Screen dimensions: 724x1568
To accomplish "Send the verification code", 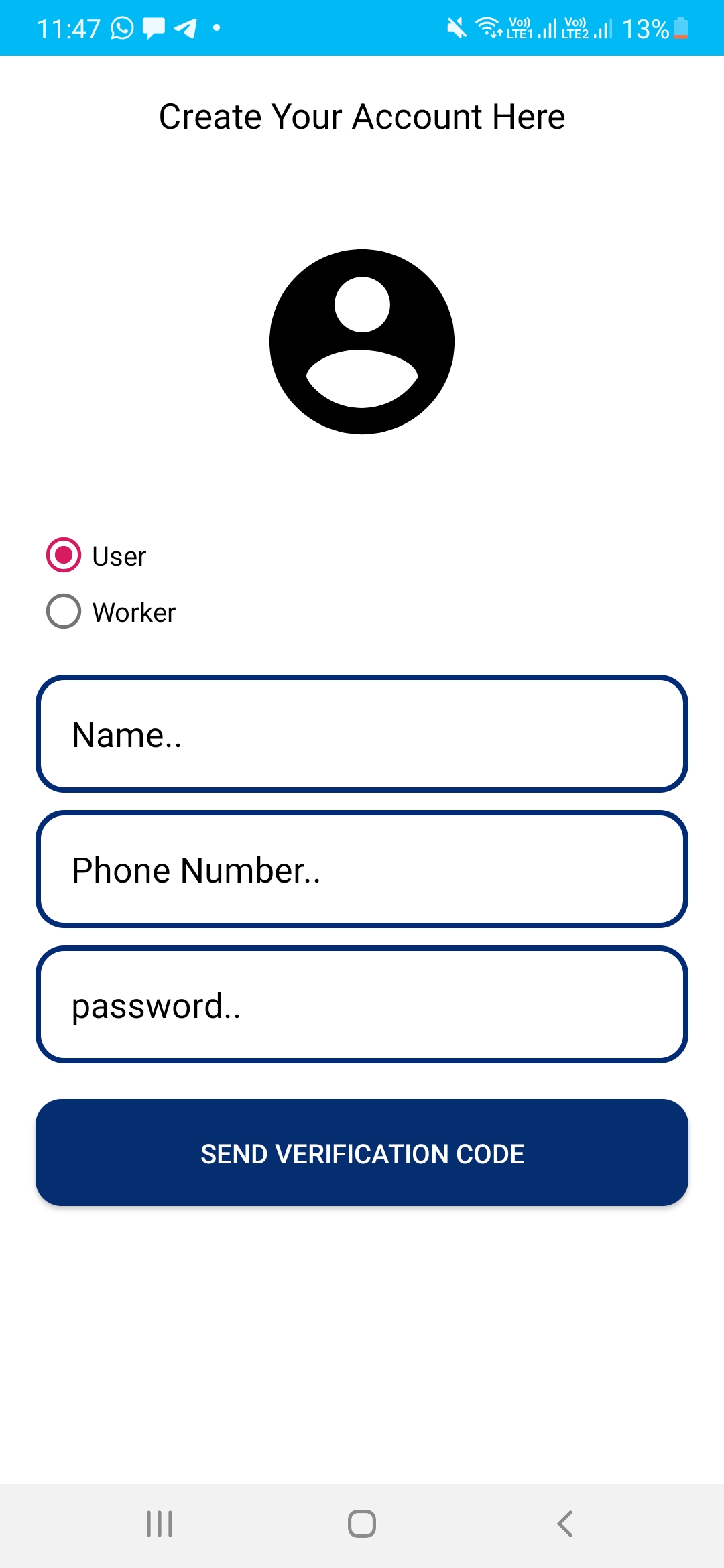I will point(362,1153).
